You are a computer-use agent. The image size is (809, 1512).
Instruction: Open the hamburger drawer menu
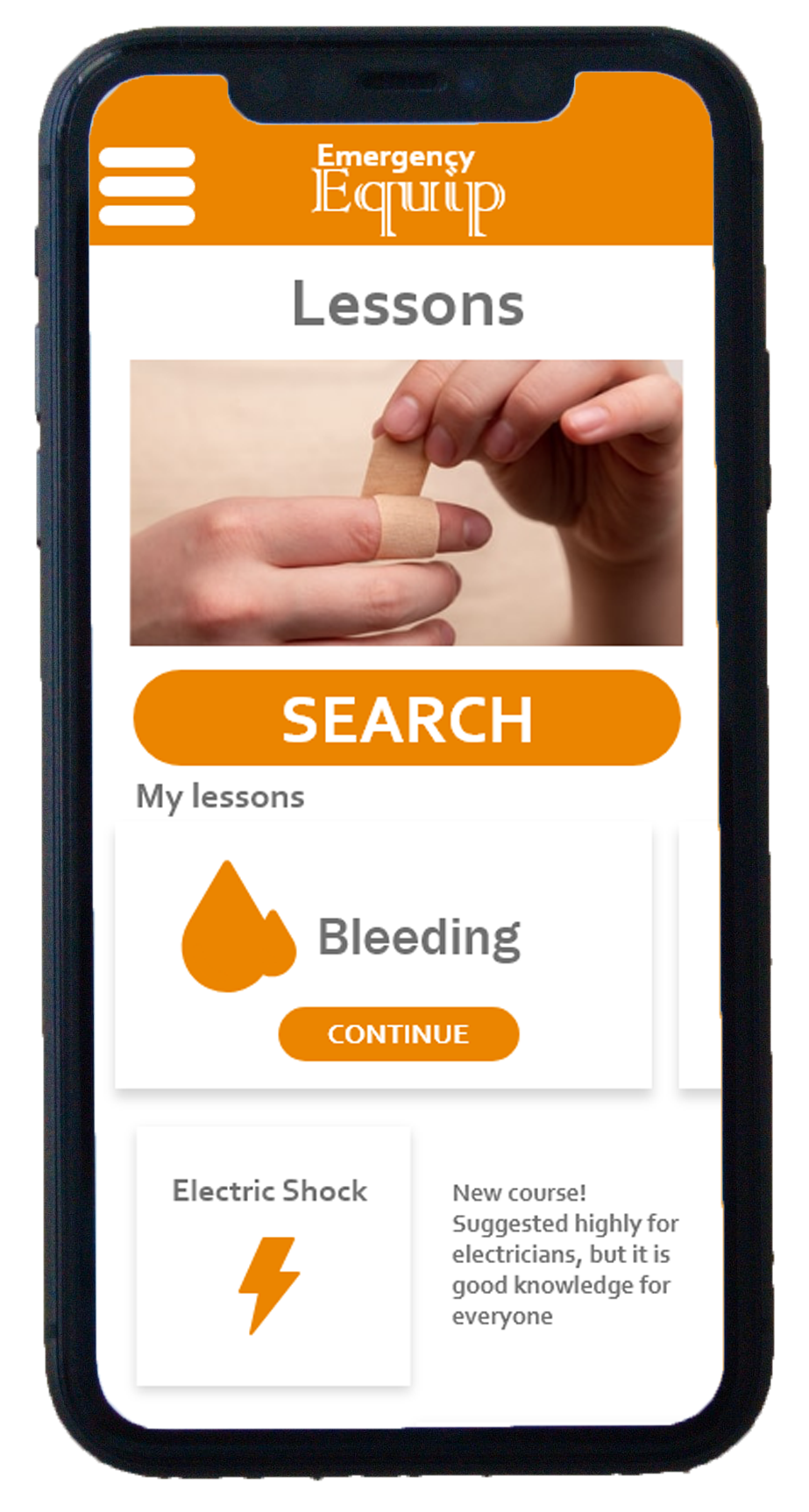pyautogui.click(x=146, y=187)
